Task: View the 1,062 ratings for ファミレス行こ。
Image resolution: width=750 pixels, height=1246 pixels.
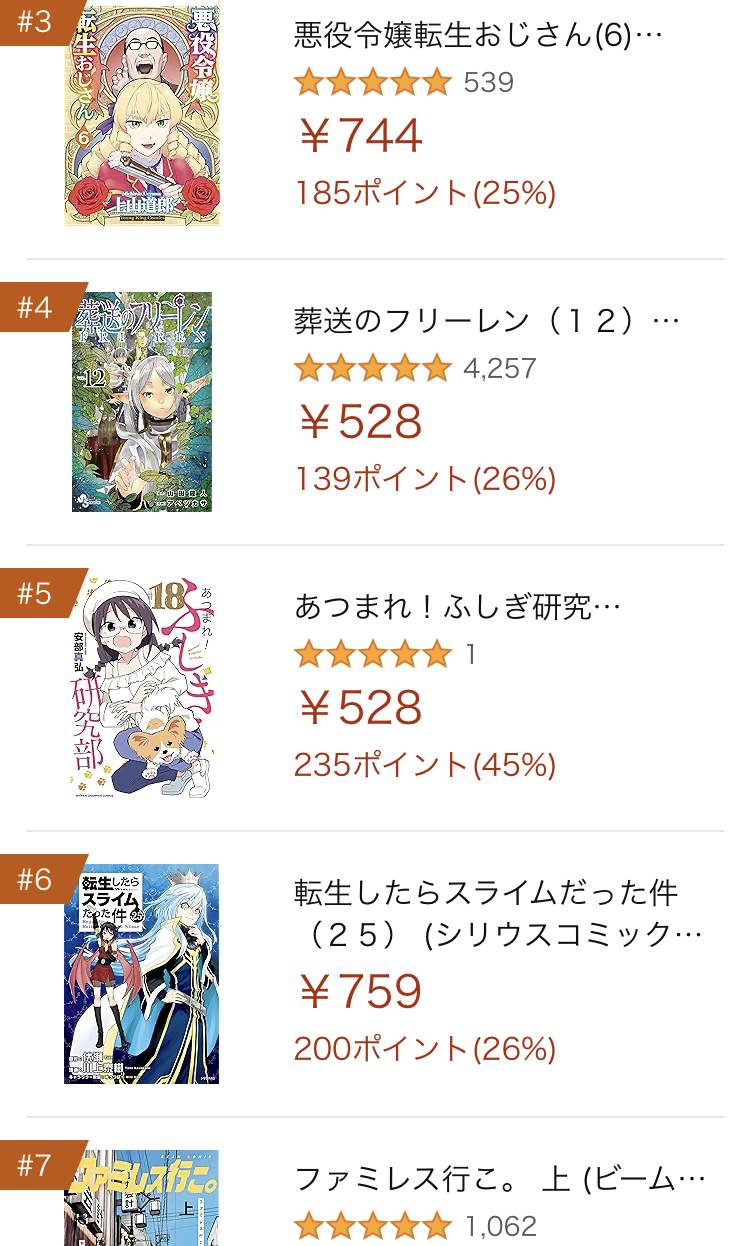Action: 500,1225
